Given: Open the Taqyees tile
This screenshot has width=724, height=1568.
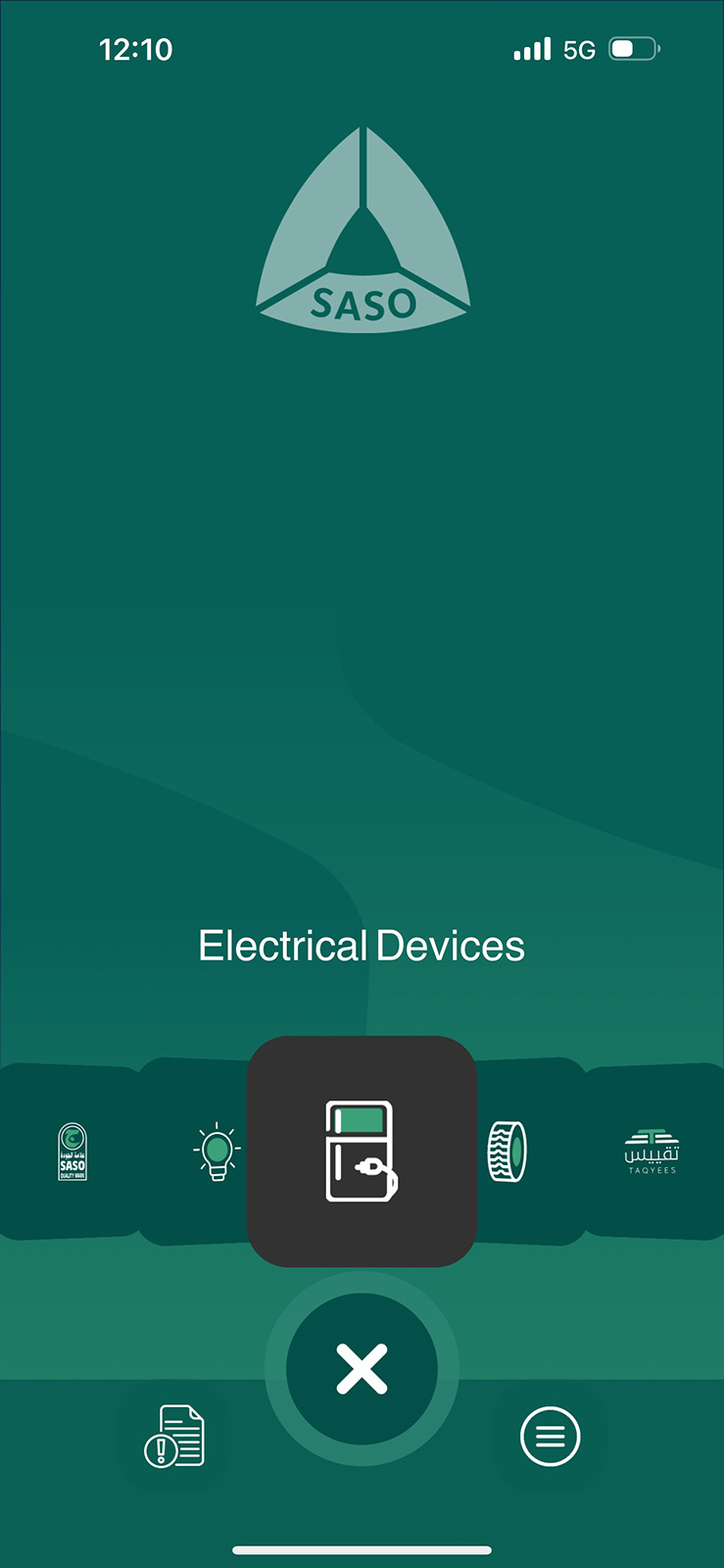Looking at the screenshot, I should pyautogui.click(x=652, y=1151).
